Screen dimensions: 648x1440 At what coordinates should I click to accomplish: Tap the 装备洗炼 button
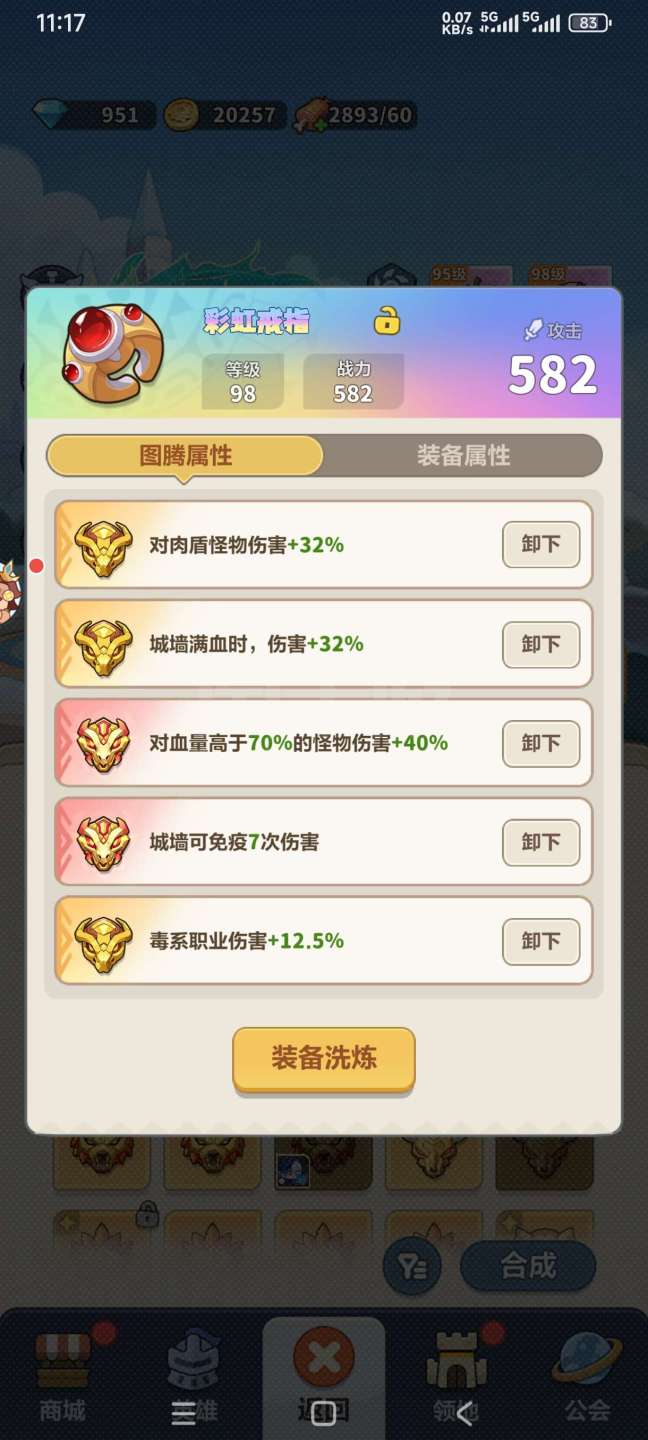pos(324,1059)
